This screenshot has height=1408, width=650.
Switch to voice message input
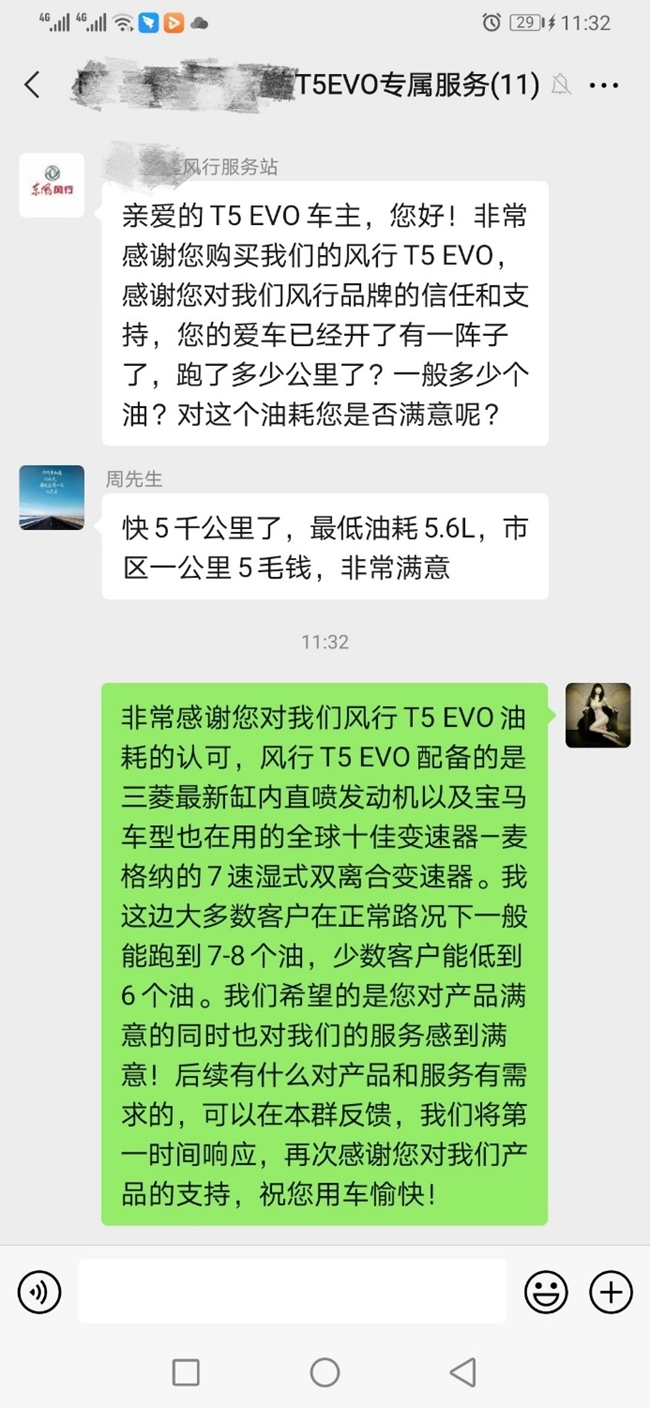tap(39, 1294)
